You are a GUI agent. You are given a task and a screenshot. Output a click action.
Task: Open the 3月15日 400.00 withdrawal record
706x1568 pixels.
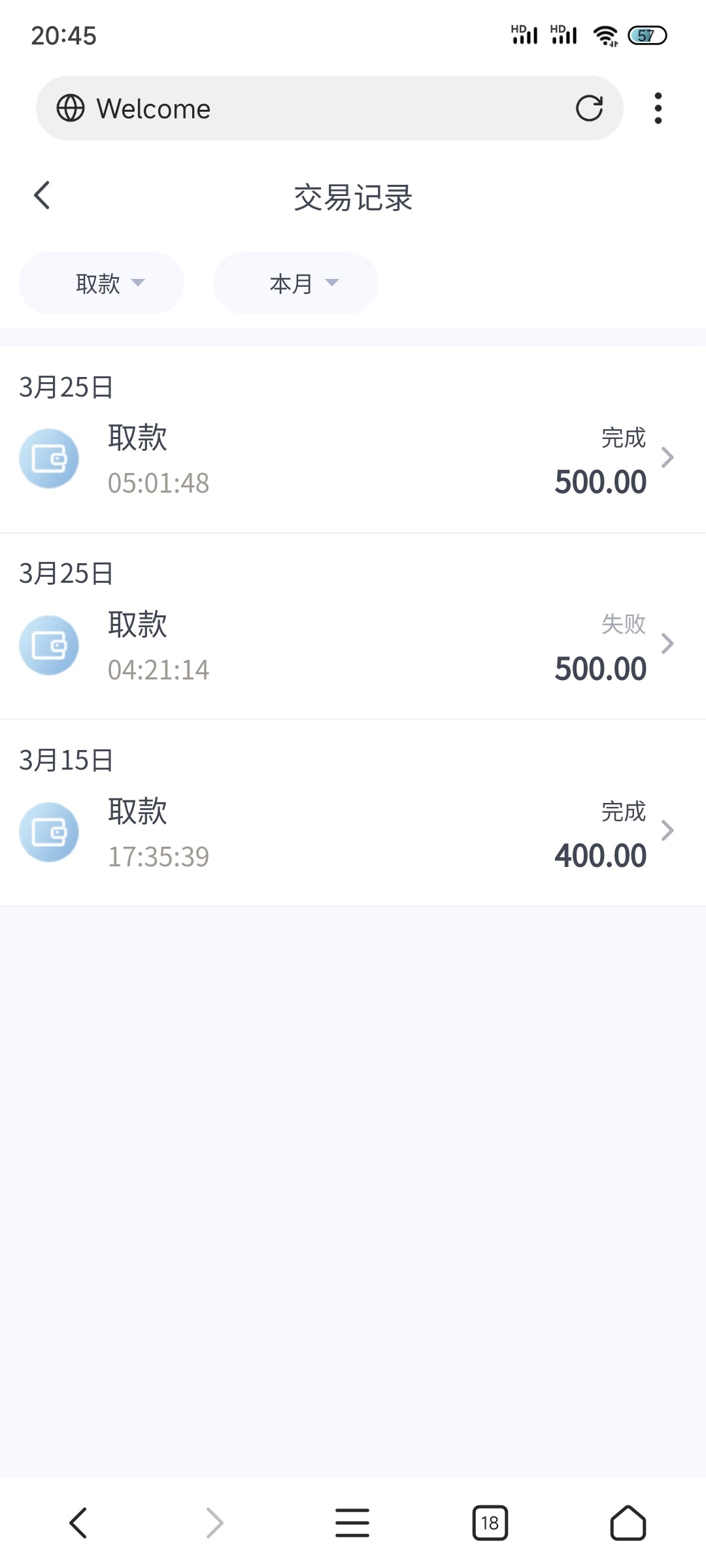(x=353, y=832)
